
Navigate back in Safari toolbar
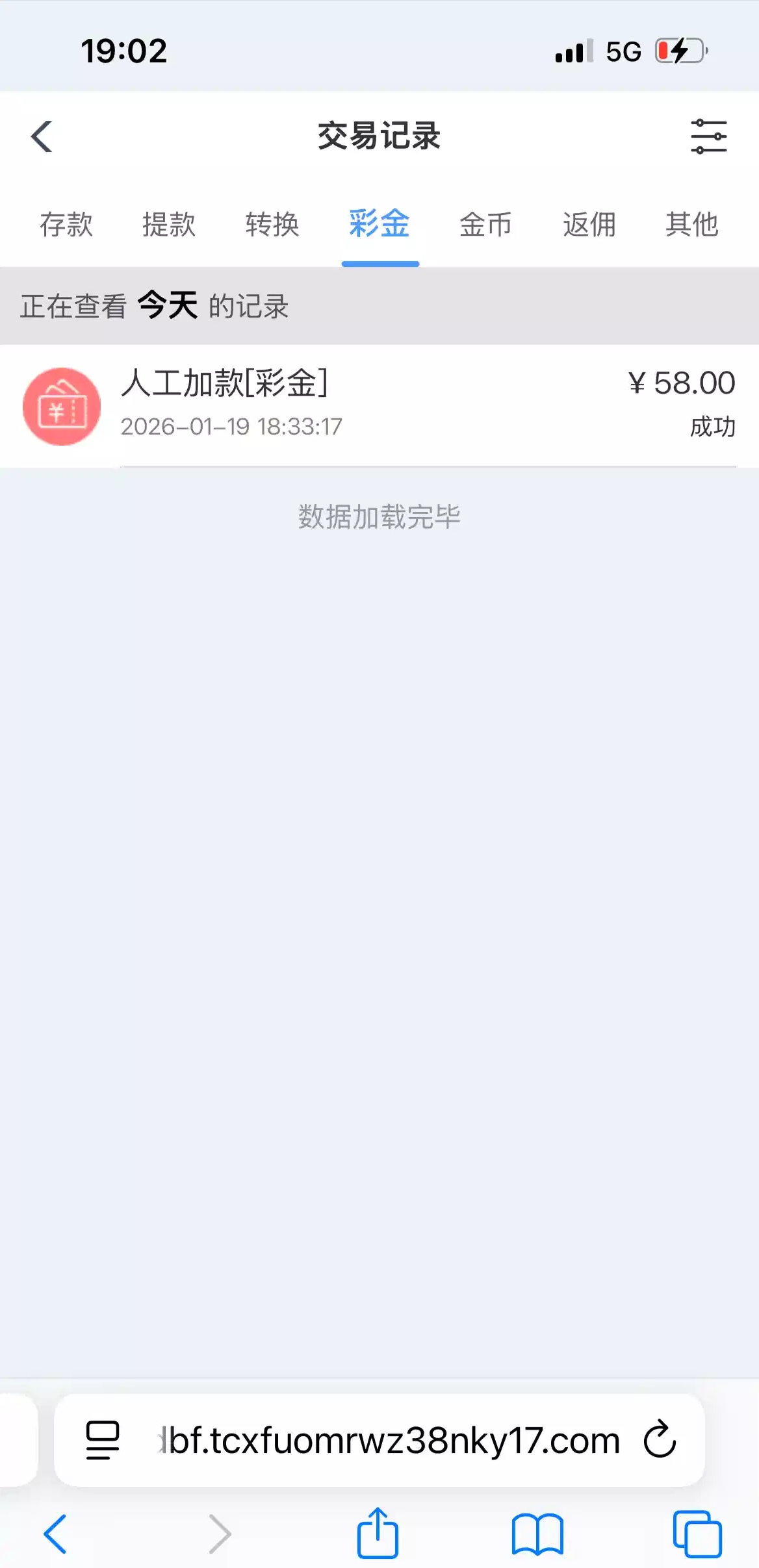pos(55,1534)
